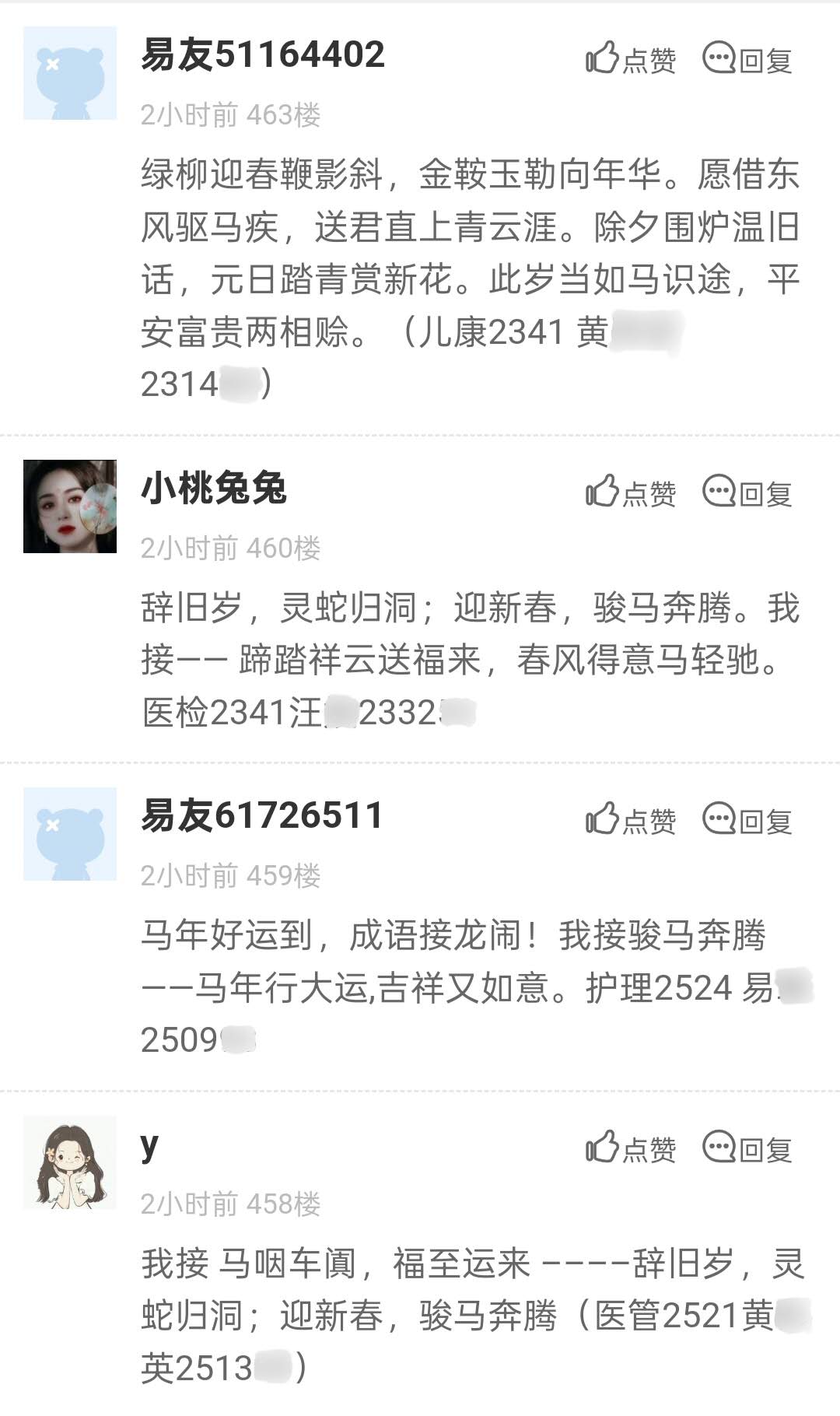View 小桃兔兔's avatar profile
This screenshot has width=840, height=1416.
(x=70, y=506)
